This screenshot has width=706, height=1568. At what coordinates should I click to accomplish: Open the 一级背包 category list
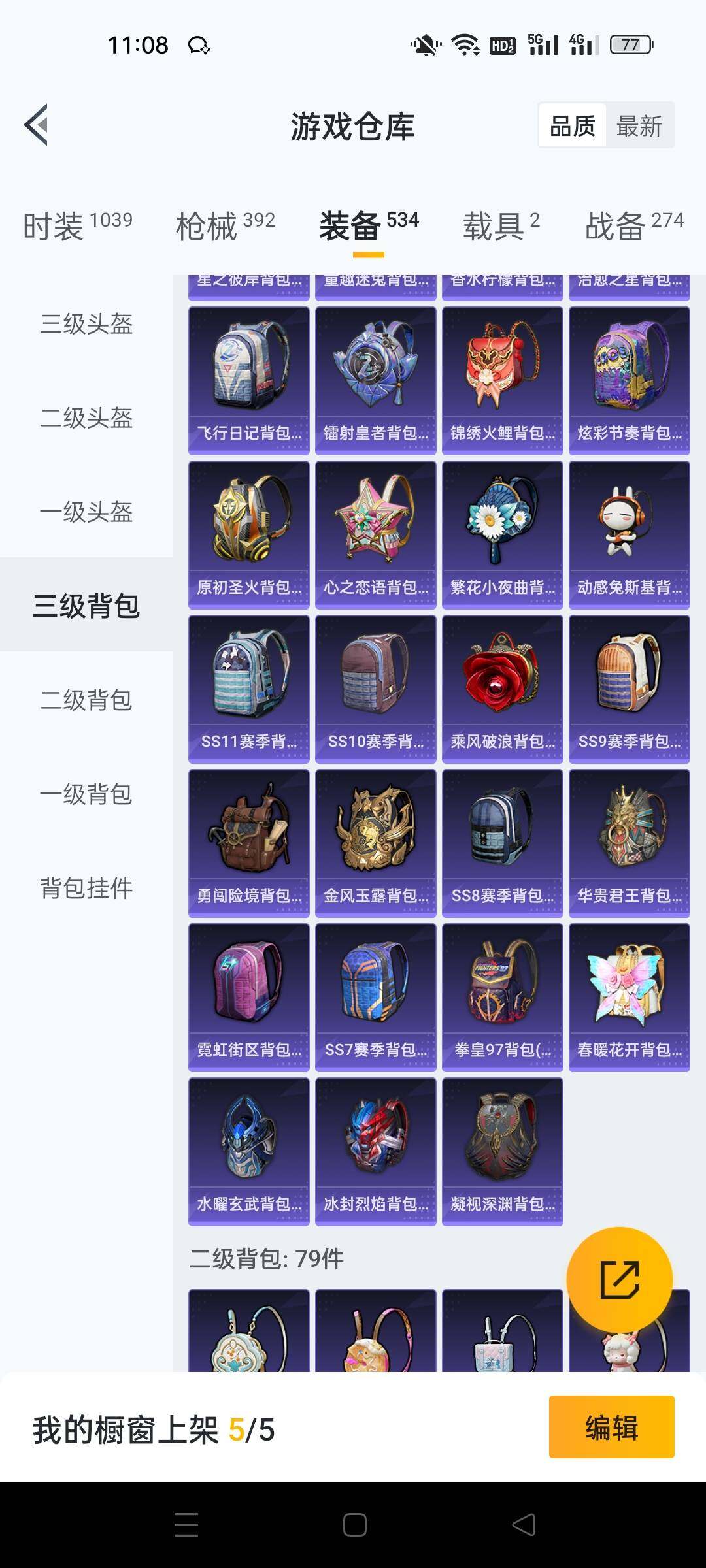coord(87,794)
